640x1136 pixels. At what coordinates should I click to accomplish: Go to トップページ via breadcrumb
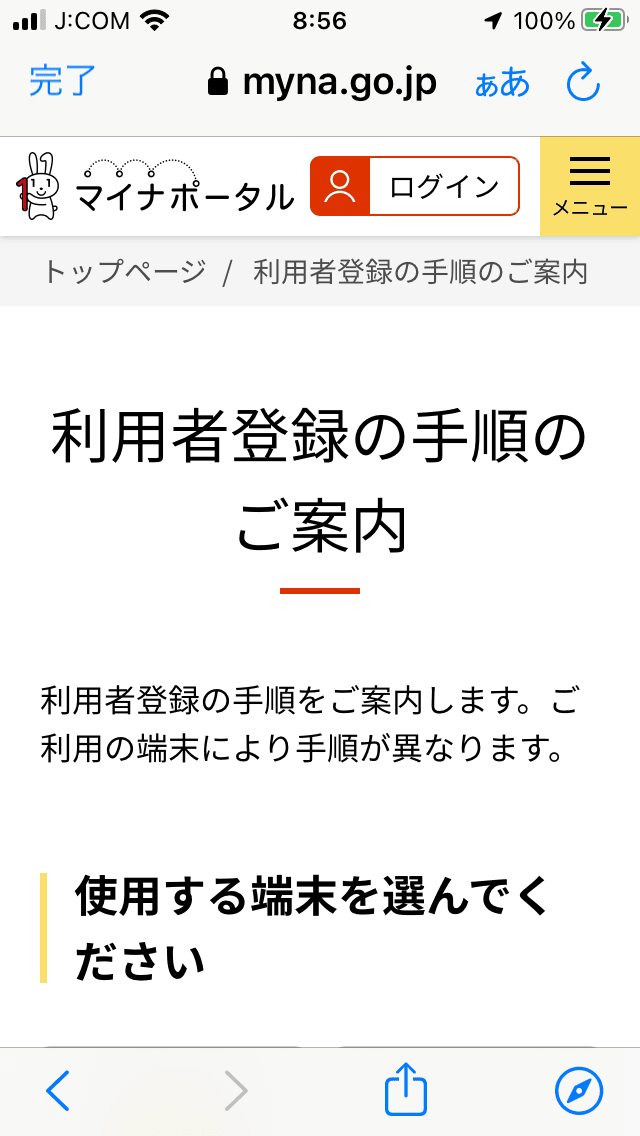tap(125, 272)
